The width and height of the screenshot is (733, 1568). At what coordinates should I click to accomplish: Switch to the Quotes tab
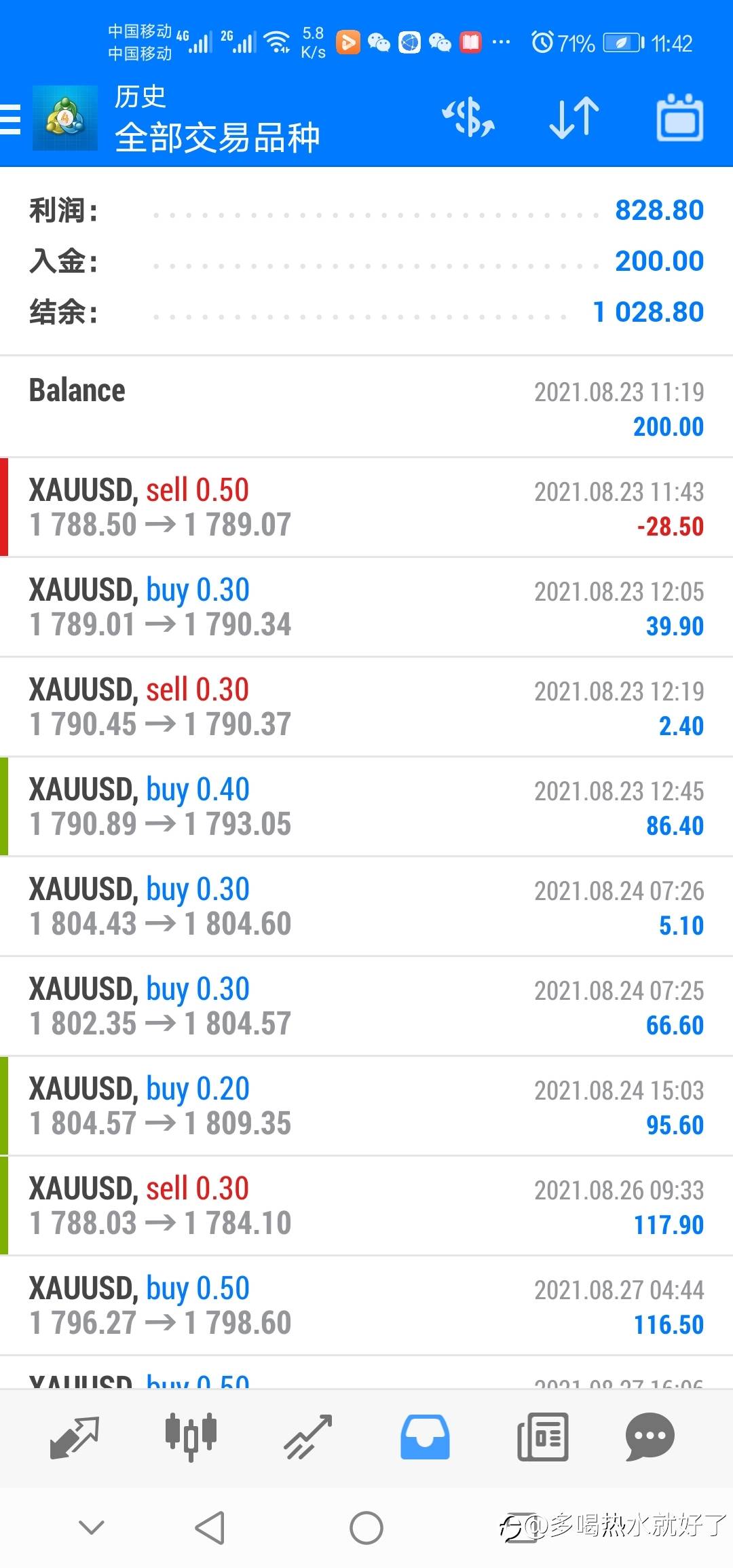tap(75, 1436)
